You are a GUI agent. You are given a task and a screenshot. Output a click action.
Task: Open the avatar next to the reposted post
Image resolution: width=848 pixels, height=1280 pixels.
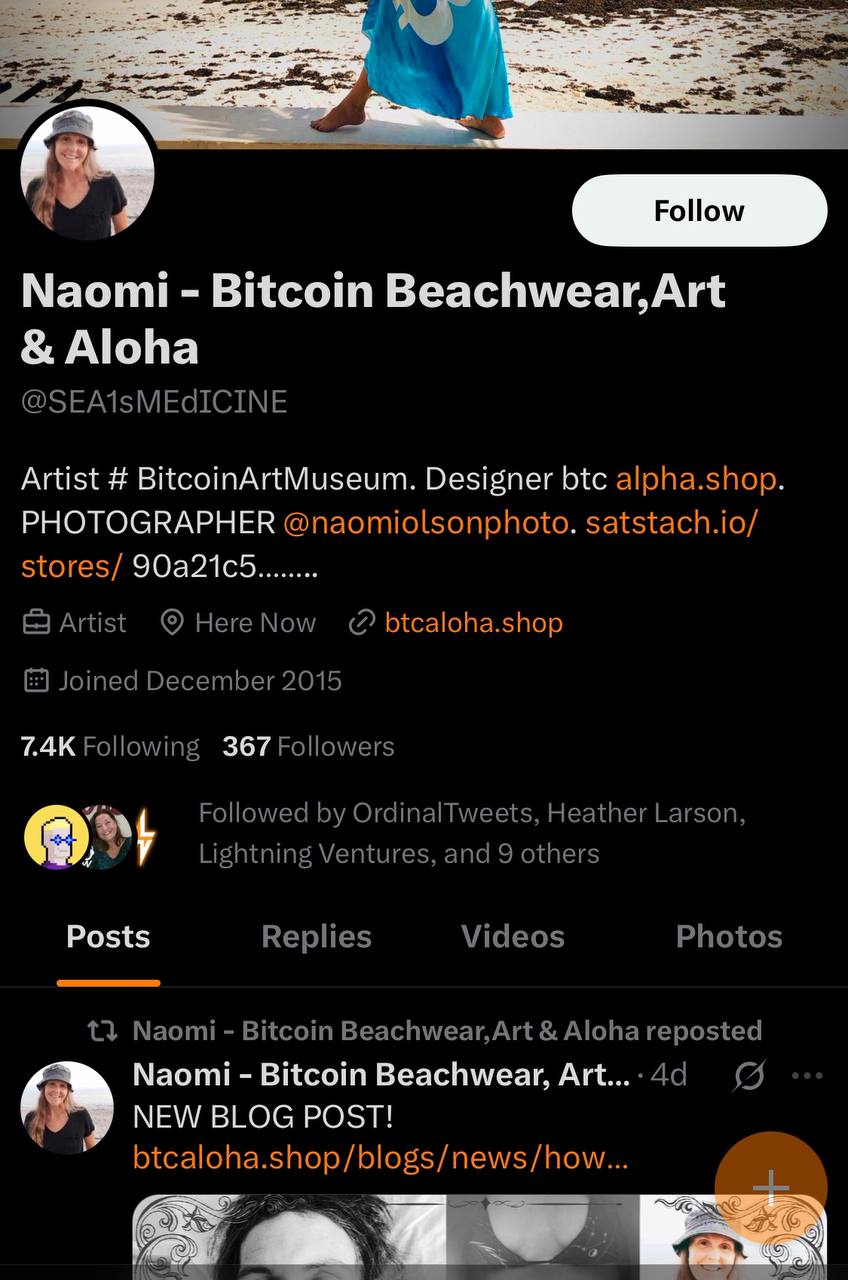coord(67,1107)
